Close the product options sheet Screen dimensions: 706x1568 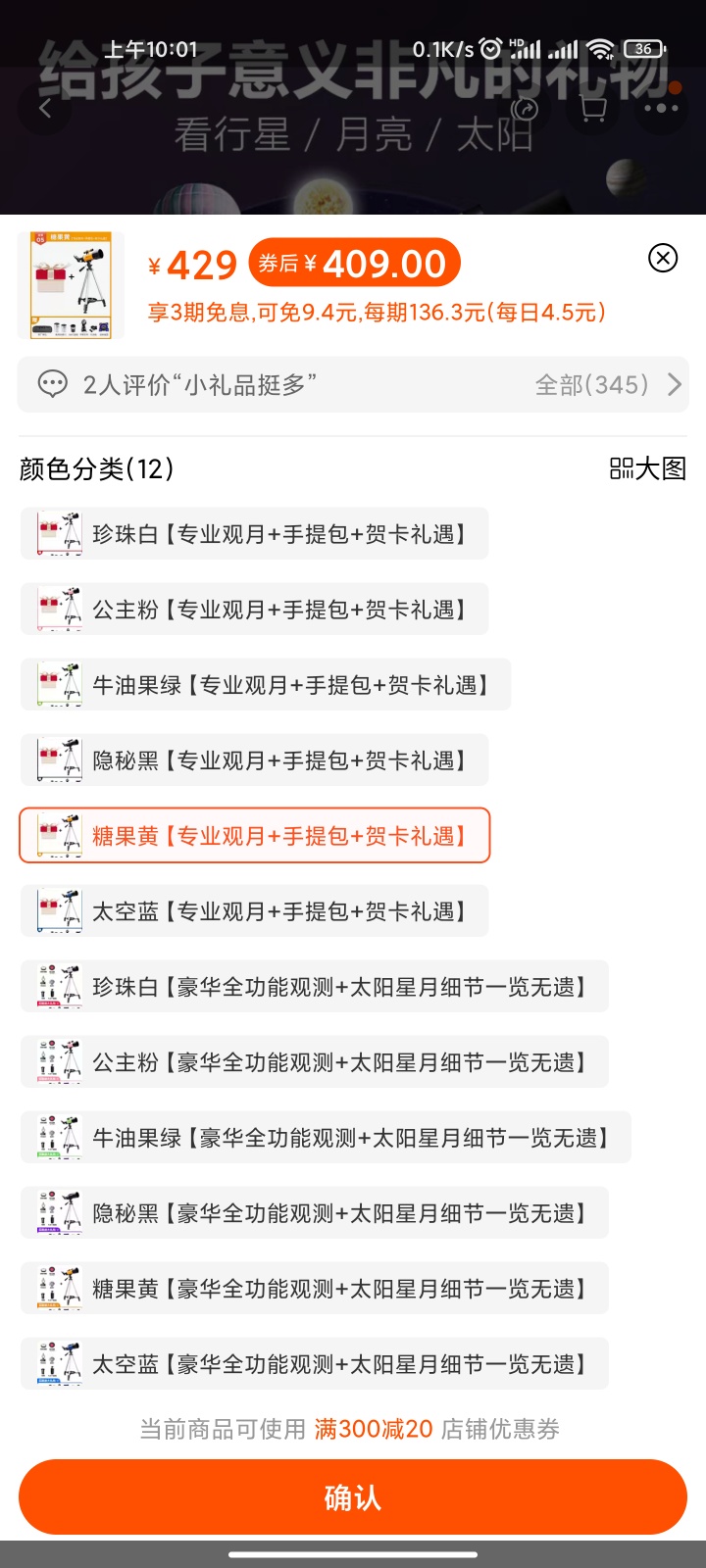663,258
